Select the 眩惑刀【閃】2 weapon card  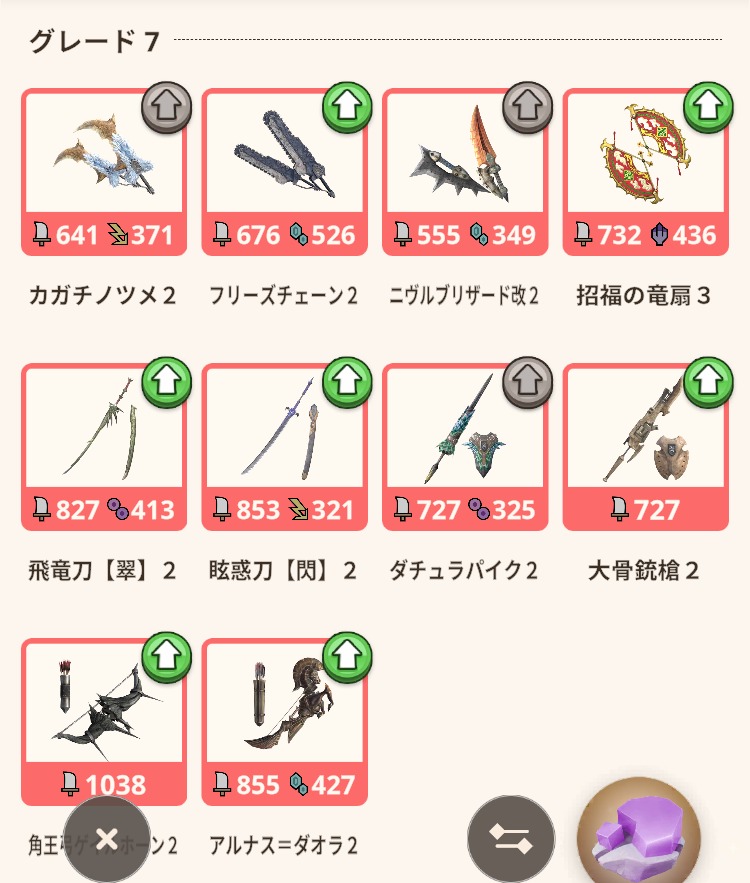tap(284, 447)
